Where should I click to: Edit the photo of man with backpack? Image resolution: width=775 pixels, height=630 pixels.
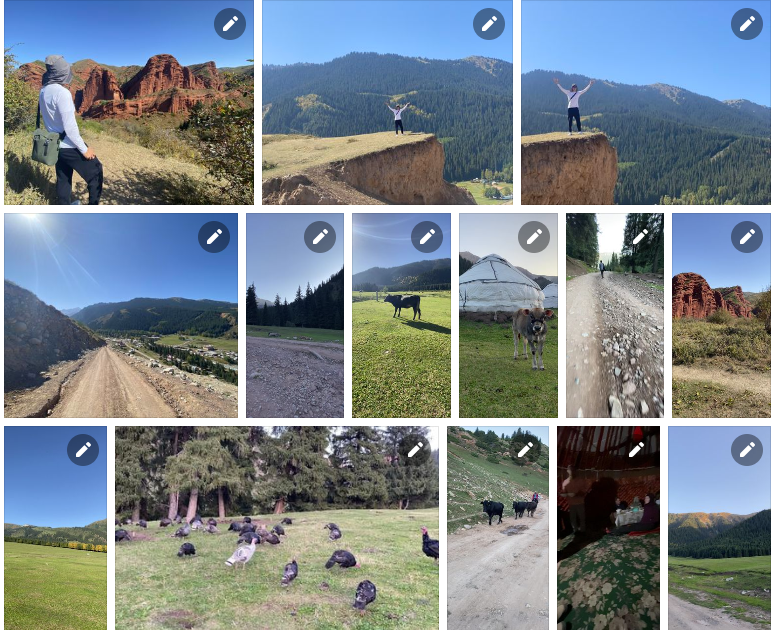(230, 24)
